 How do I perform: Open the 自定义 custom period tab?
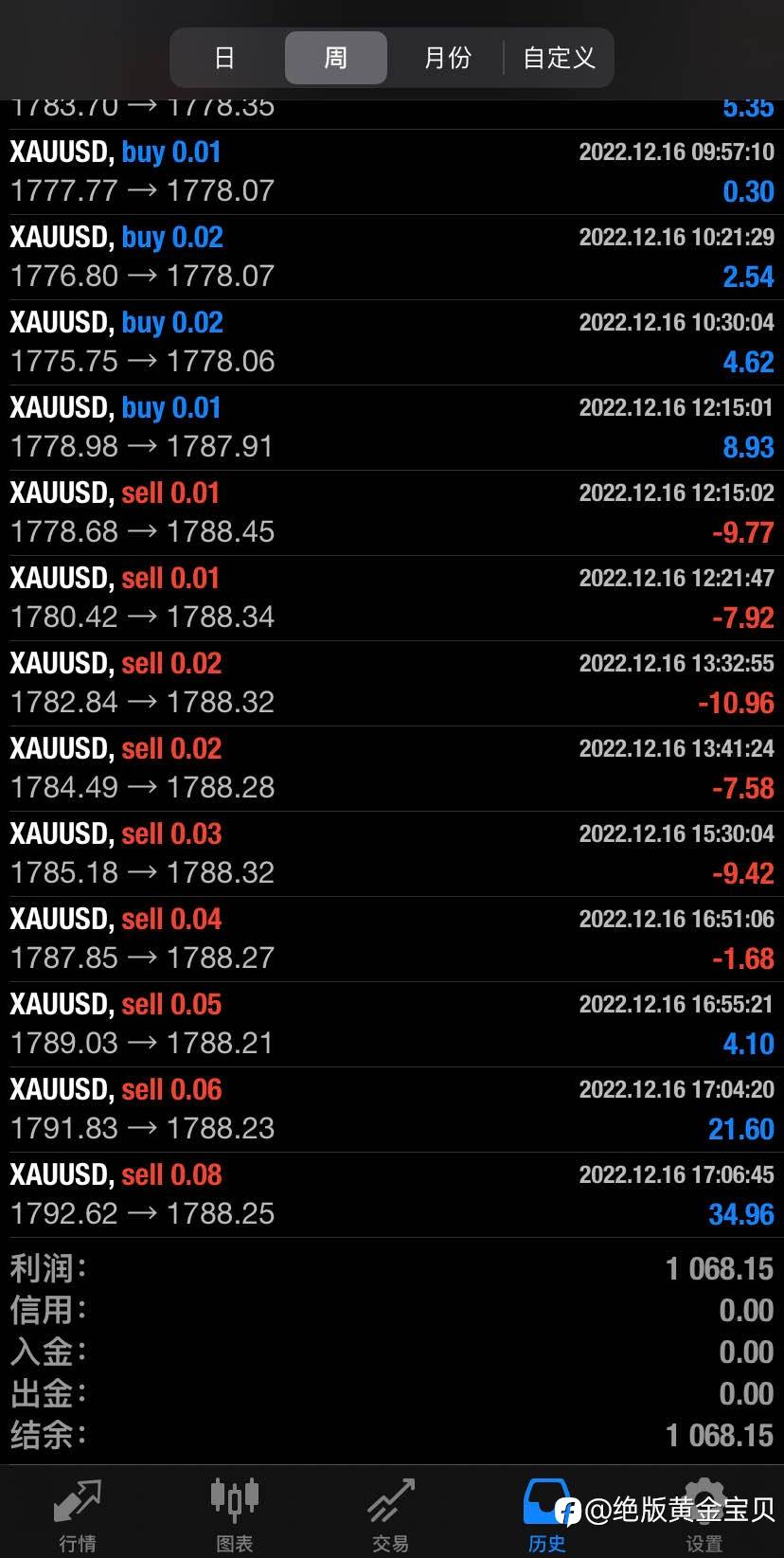559,58
